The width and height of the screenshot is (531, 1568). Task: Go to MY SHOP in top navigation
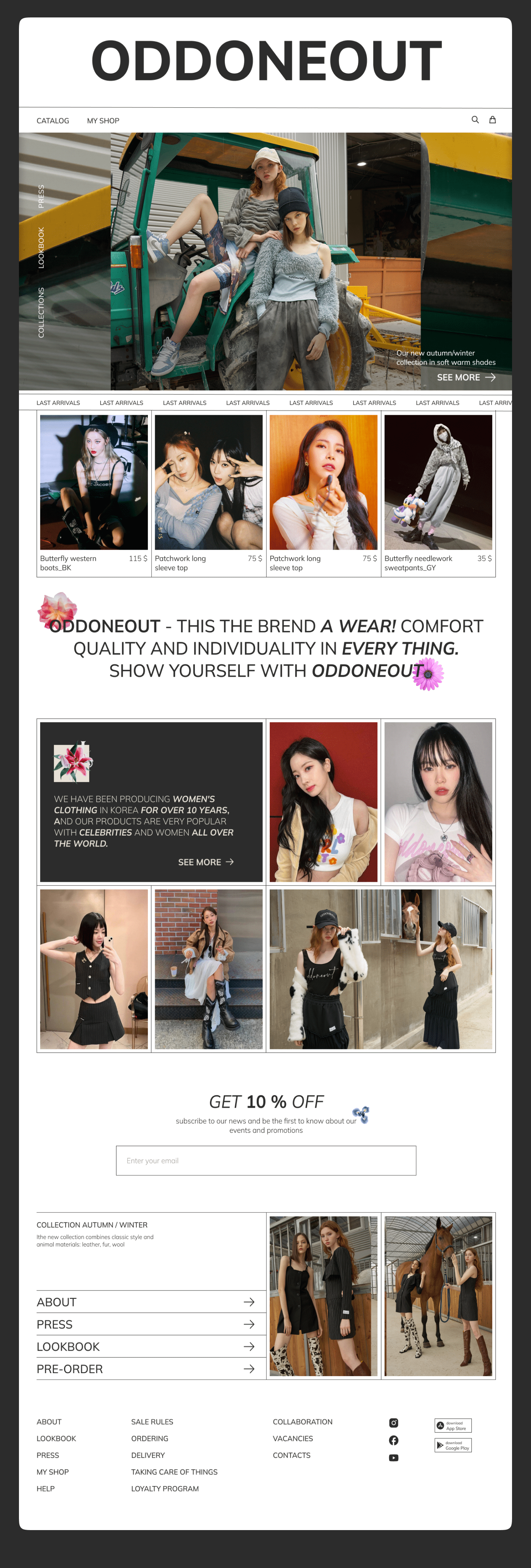click(x=103, y=121)
